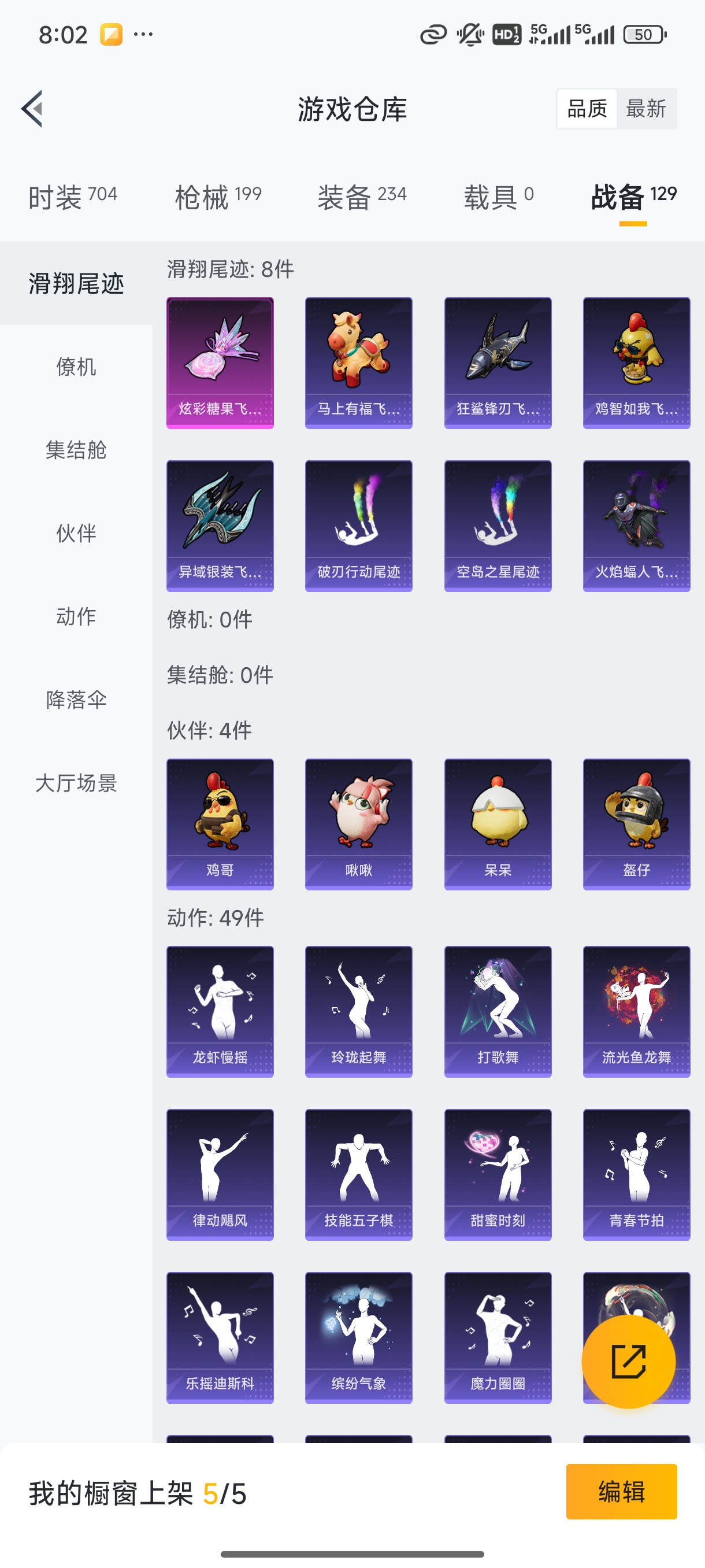Select the 狂鲨锋刃 shark glider item
The image size is (705, 1568).
[497, 361]
